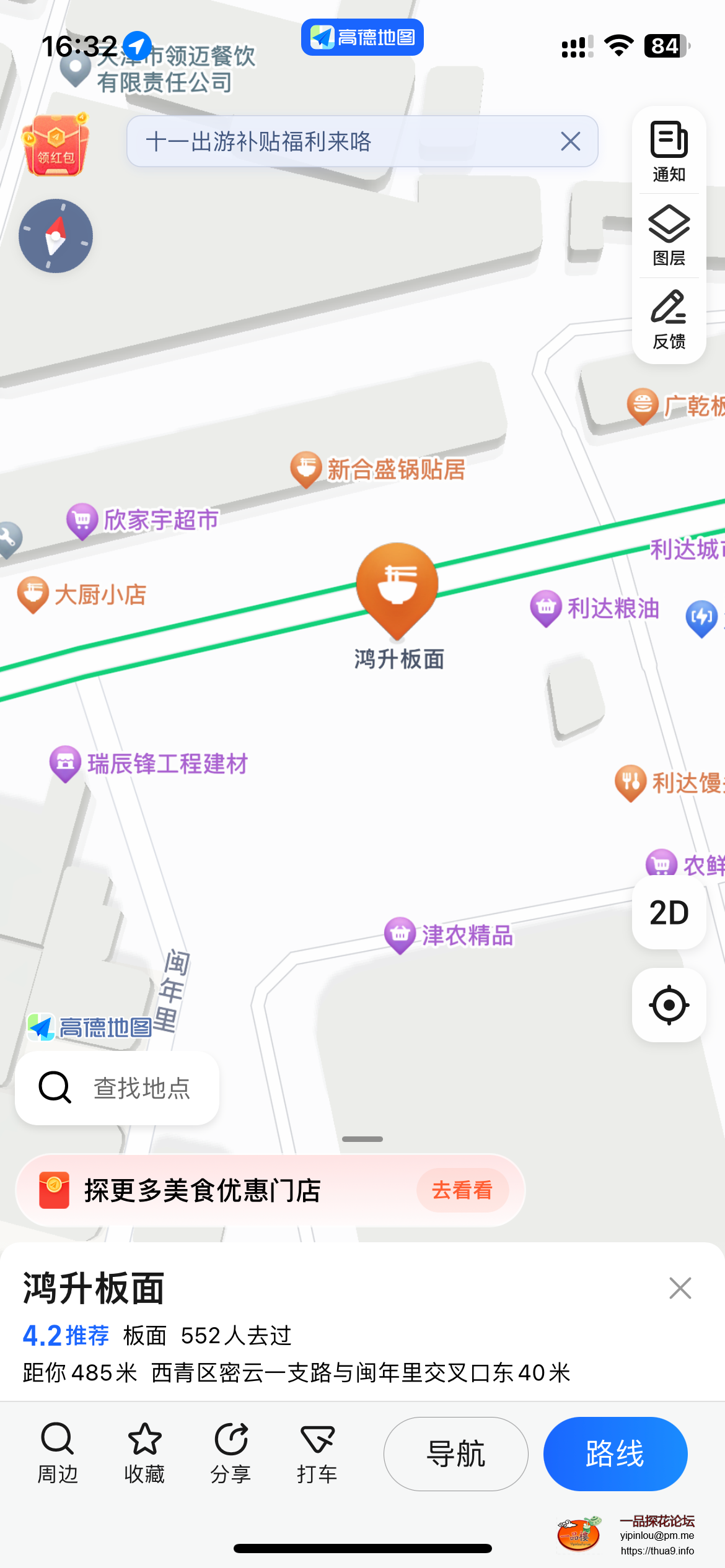725x1568 pixels.
Task: Hail a ride with 打车
Action: pos(317,1453)
